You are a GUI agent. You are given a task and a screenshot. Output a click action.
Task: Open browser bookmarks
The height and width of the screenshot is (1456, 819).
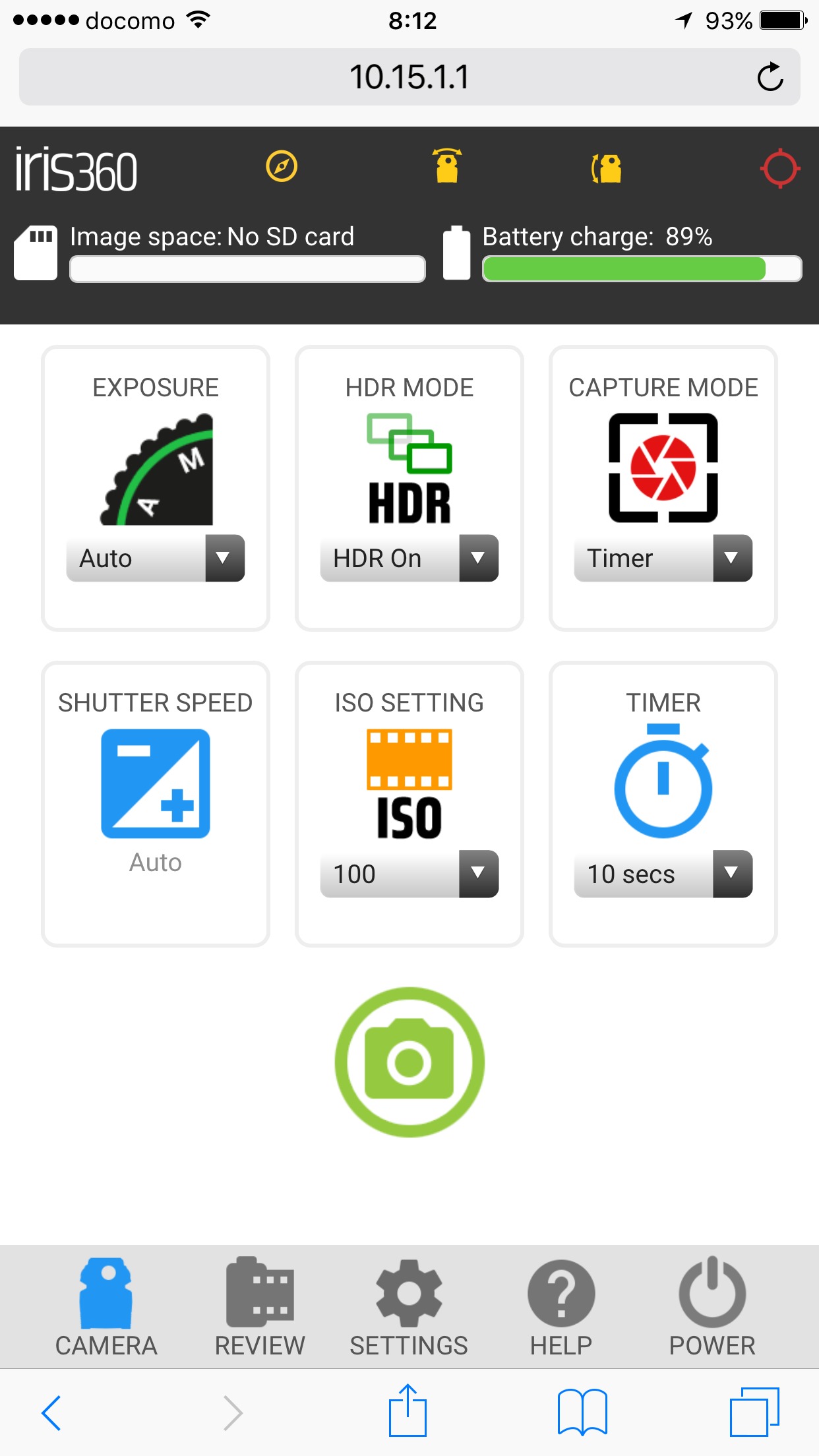(582, 1412)
